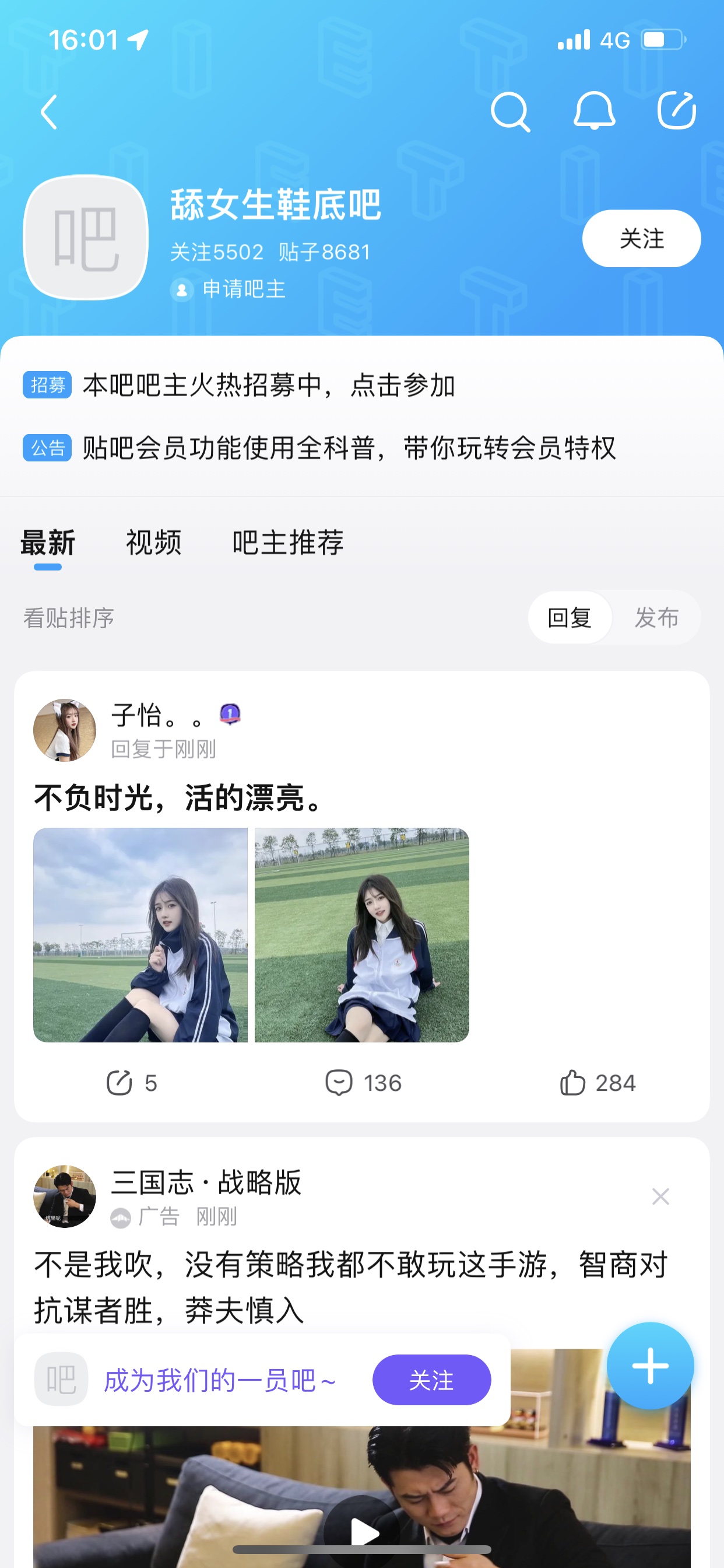
Task: Open search in this bar
Action: coord(510,112)
